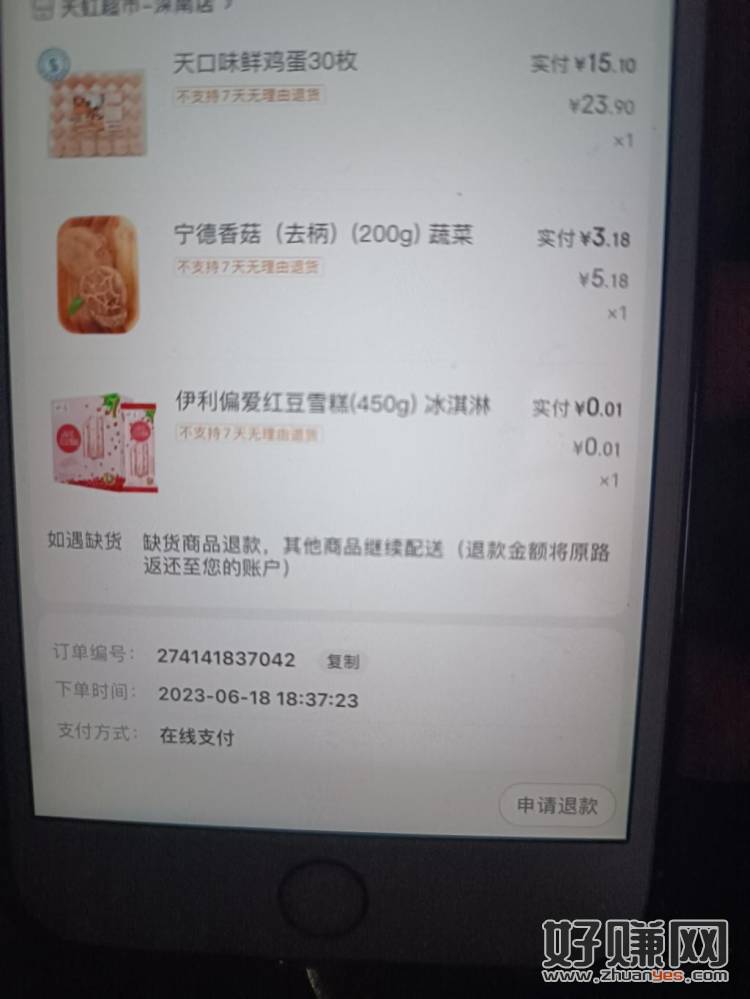Tap 申请退款 to request a refund
This screenshot has height=999, width=750.
[557, 806]
